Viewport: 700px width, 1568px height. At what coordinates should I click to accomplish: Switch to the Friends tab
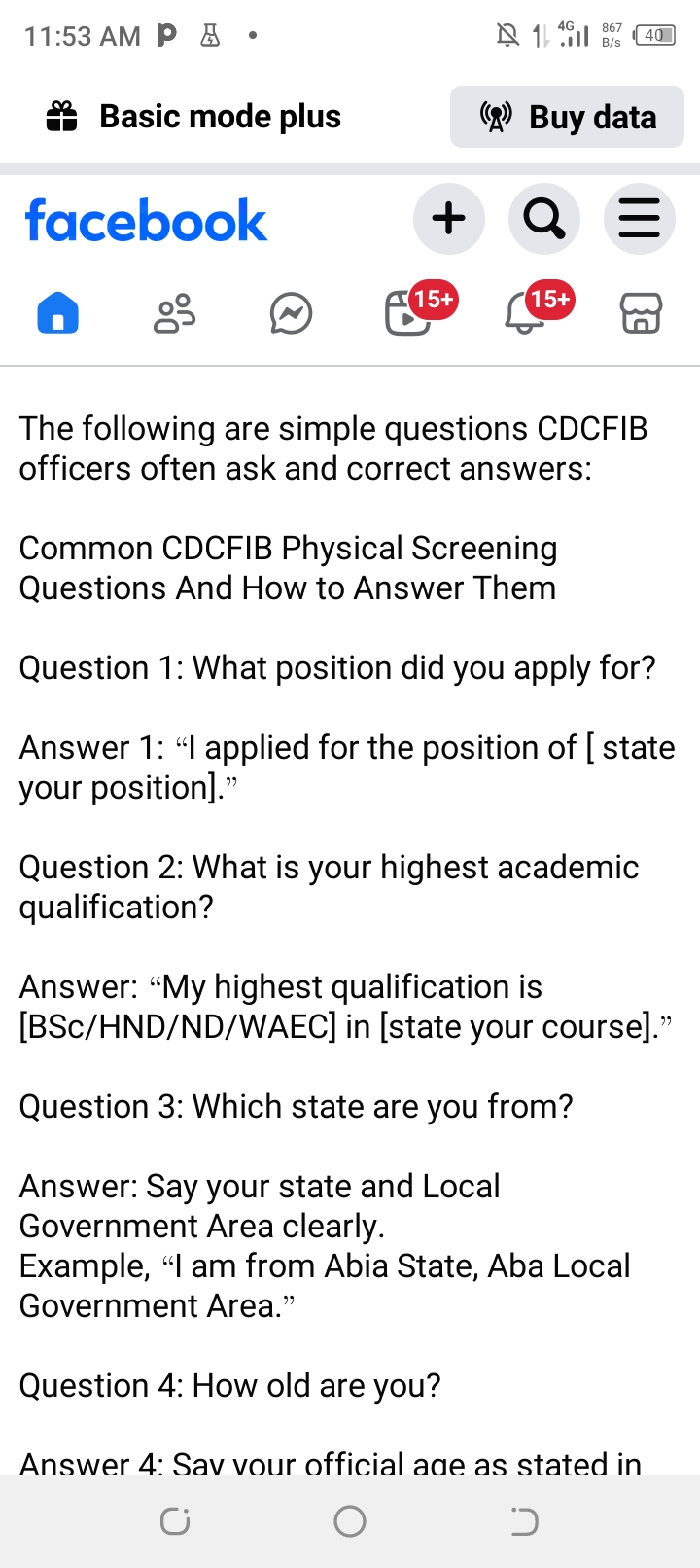pos(175,313)
